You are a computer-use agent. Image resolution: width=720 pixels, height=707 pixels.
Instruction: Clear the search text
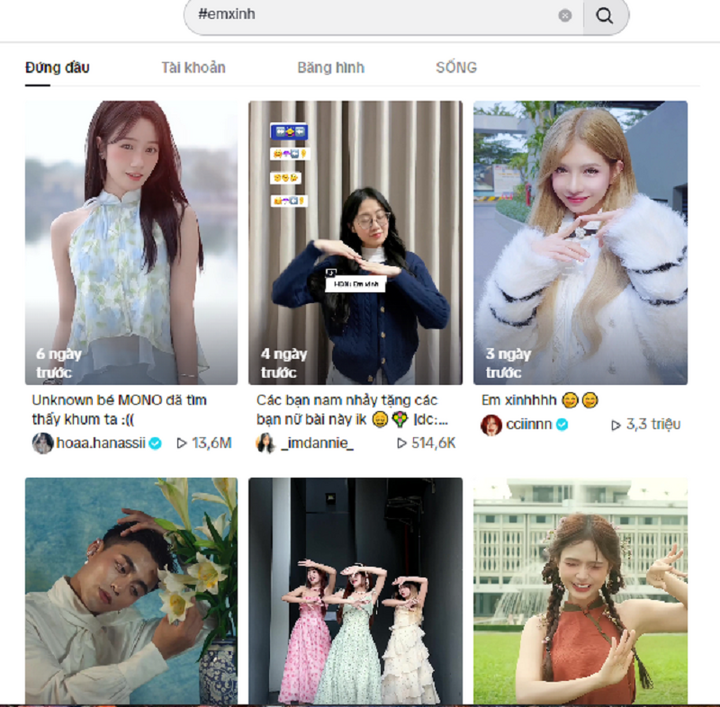click(x=565, y=16)
